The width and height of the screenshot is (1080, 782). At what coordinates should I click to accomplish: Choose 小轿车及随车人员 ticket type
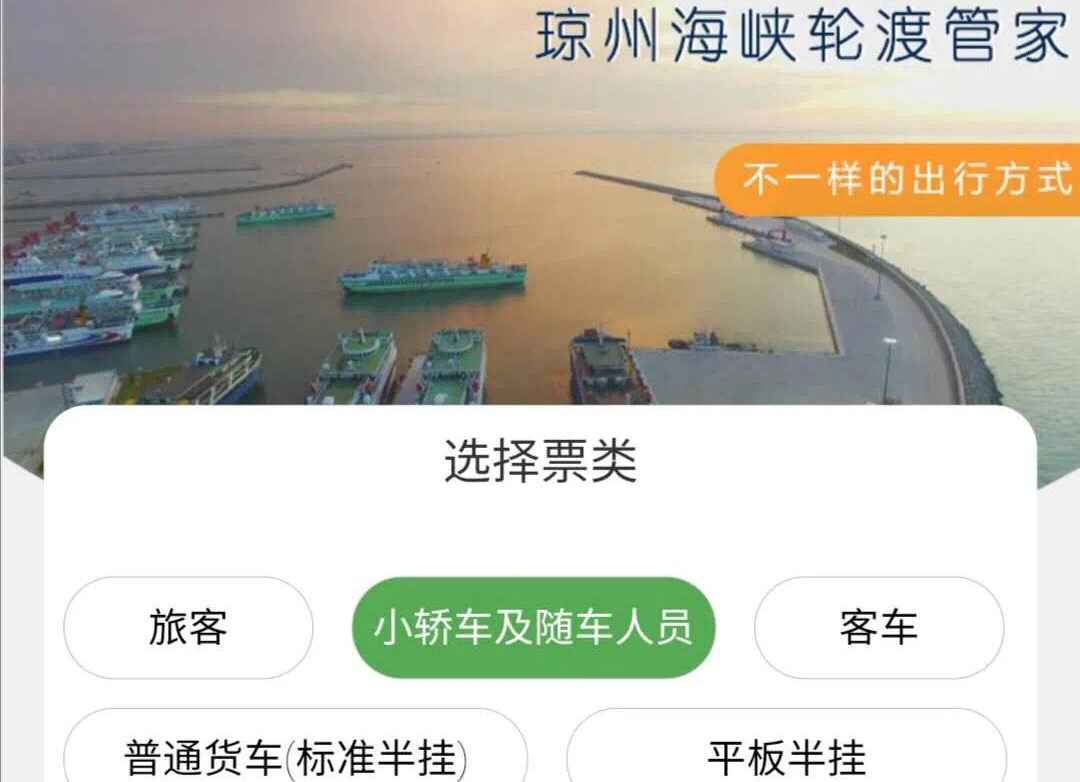(533, 628)
